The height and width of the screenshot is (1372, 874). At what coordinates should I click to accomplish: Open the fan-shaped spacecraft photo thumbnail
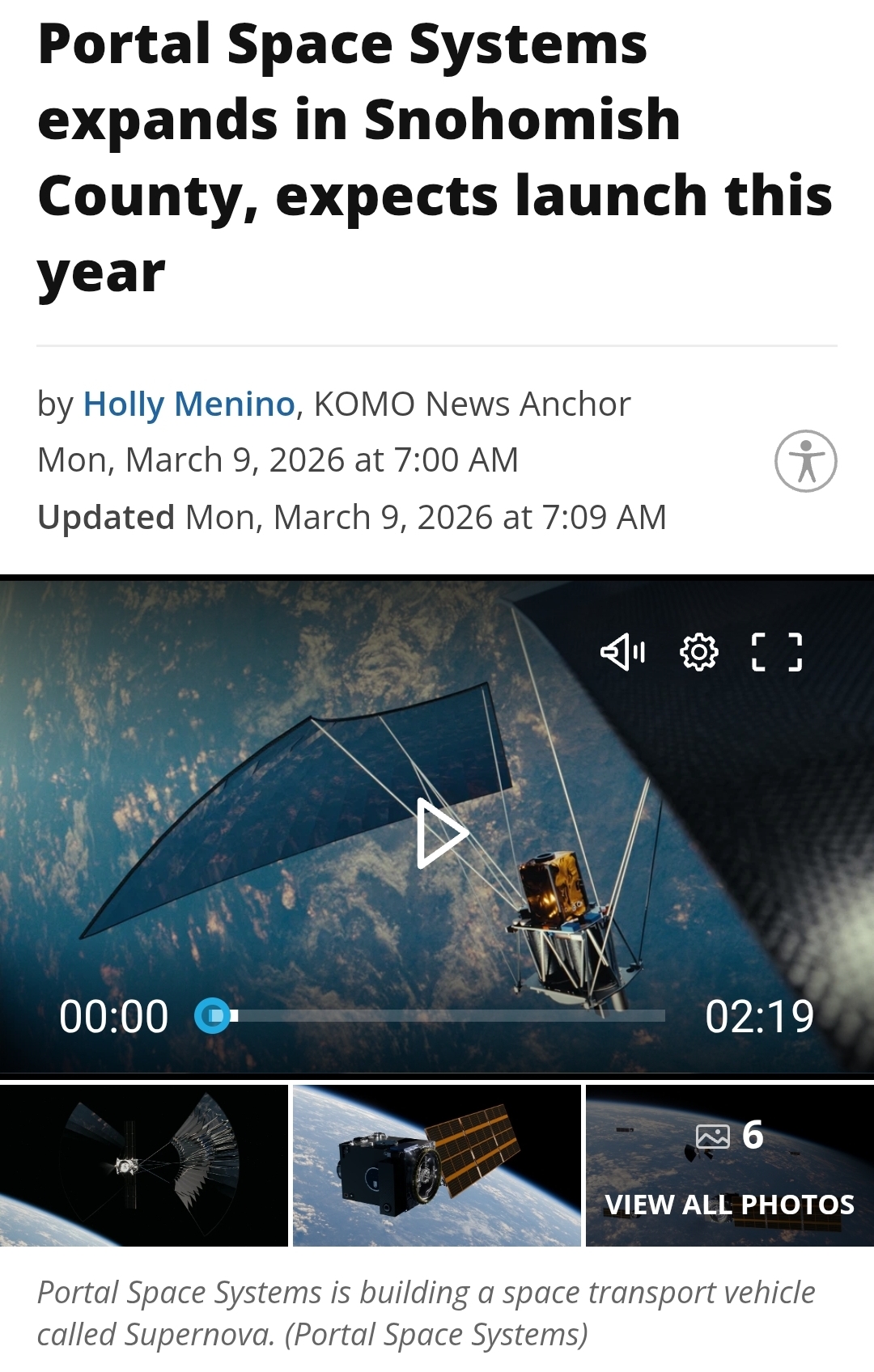pos(144,1165)
